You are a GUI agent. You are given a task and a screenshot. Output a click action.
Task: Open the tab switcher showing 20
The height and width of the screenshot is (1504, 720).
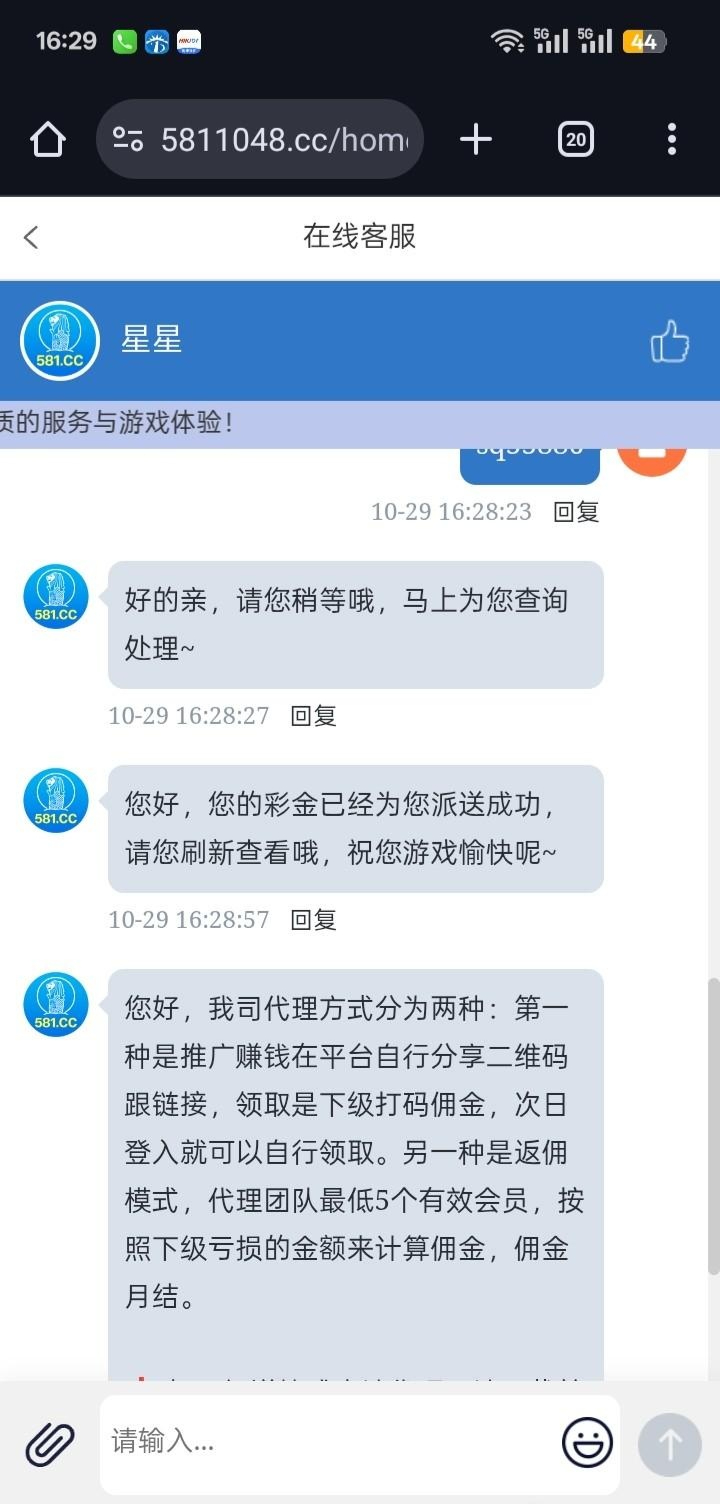click(575, 139)
